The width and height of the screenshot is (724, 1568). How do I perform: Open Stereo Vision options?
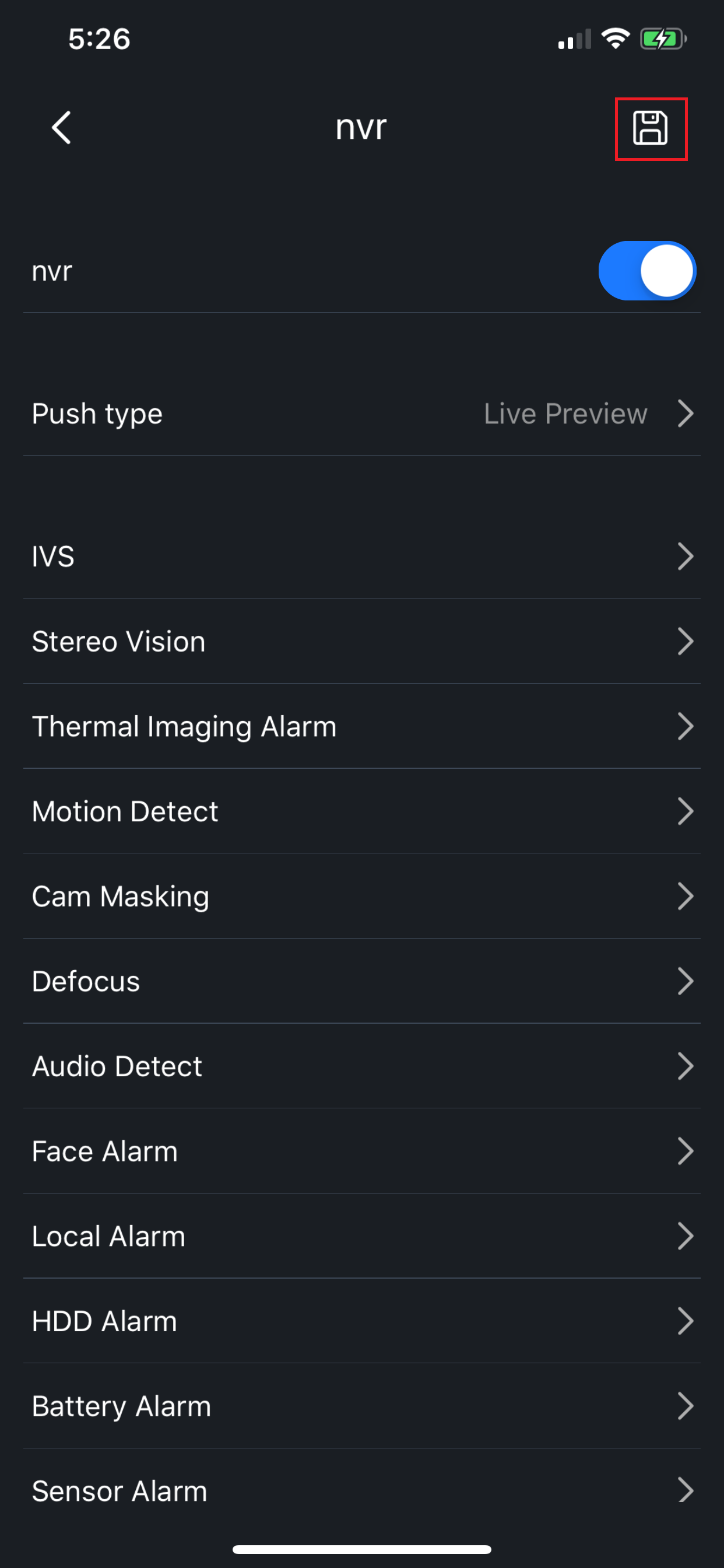pos(362,642)
